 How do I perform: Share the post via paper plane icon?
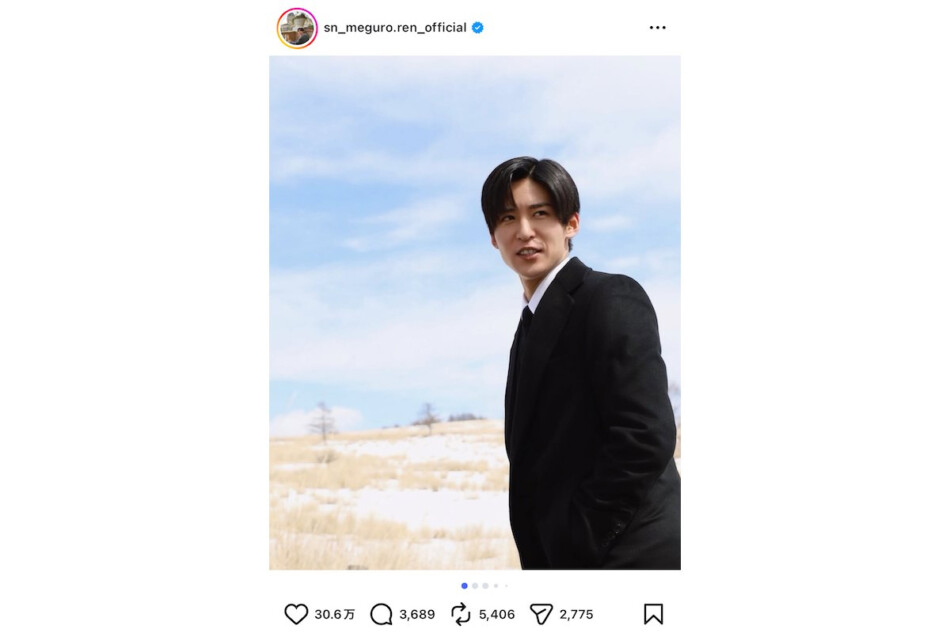click(541, 614)
